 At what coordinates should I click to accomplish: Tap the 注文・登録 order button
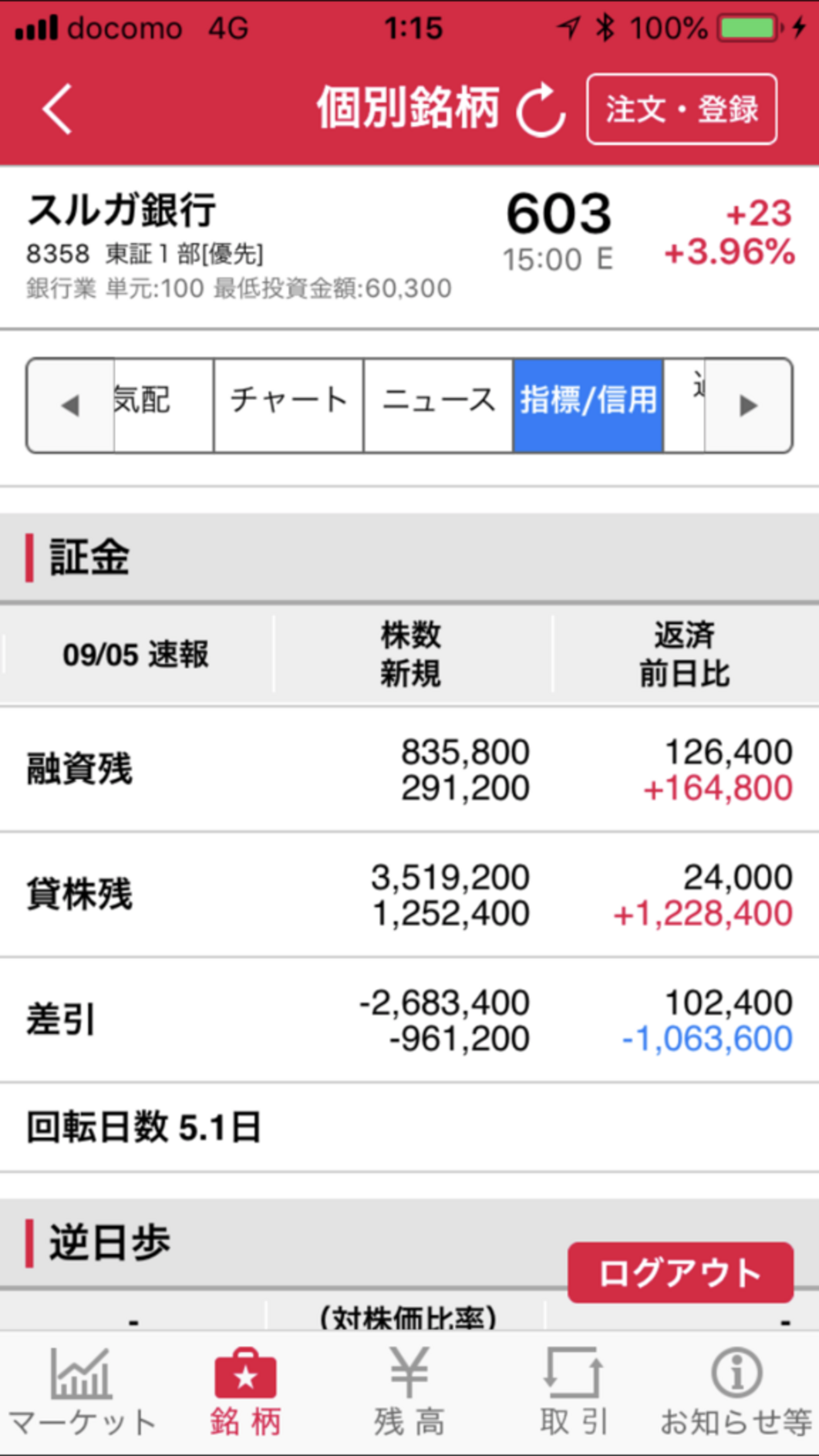[x=682, y=110]
